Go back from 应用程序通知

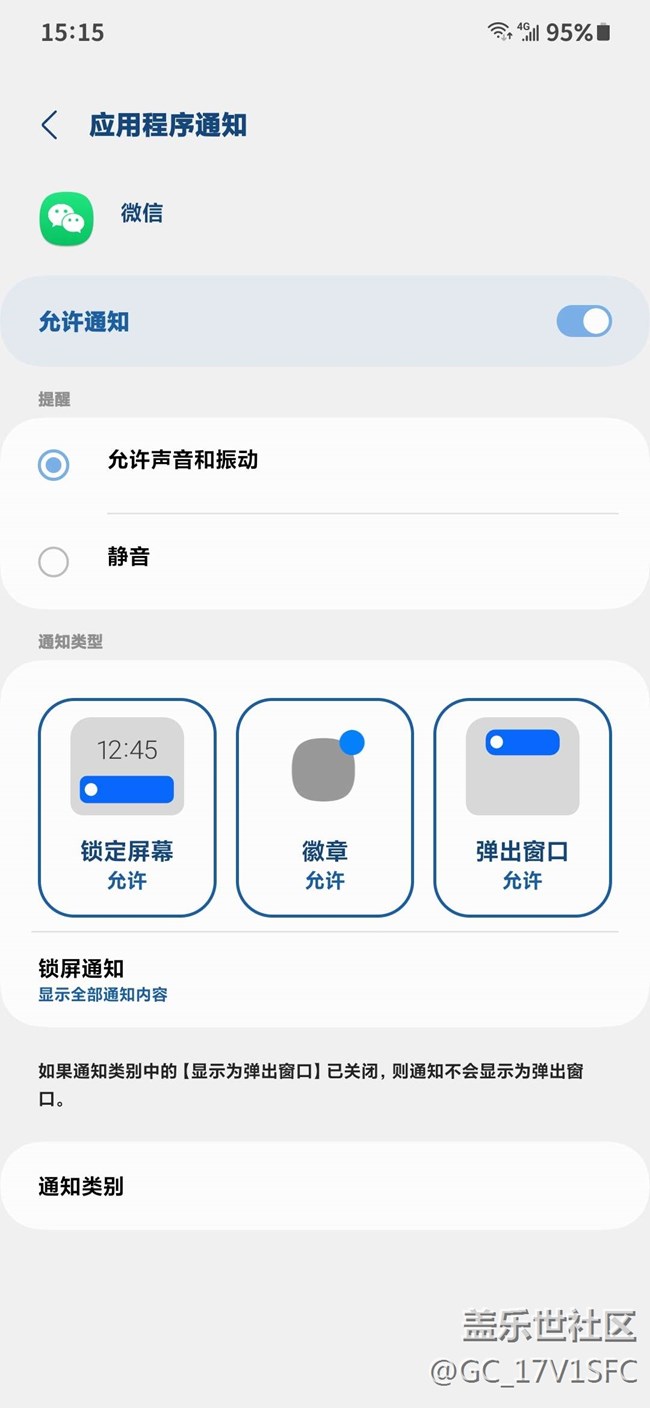49,125
